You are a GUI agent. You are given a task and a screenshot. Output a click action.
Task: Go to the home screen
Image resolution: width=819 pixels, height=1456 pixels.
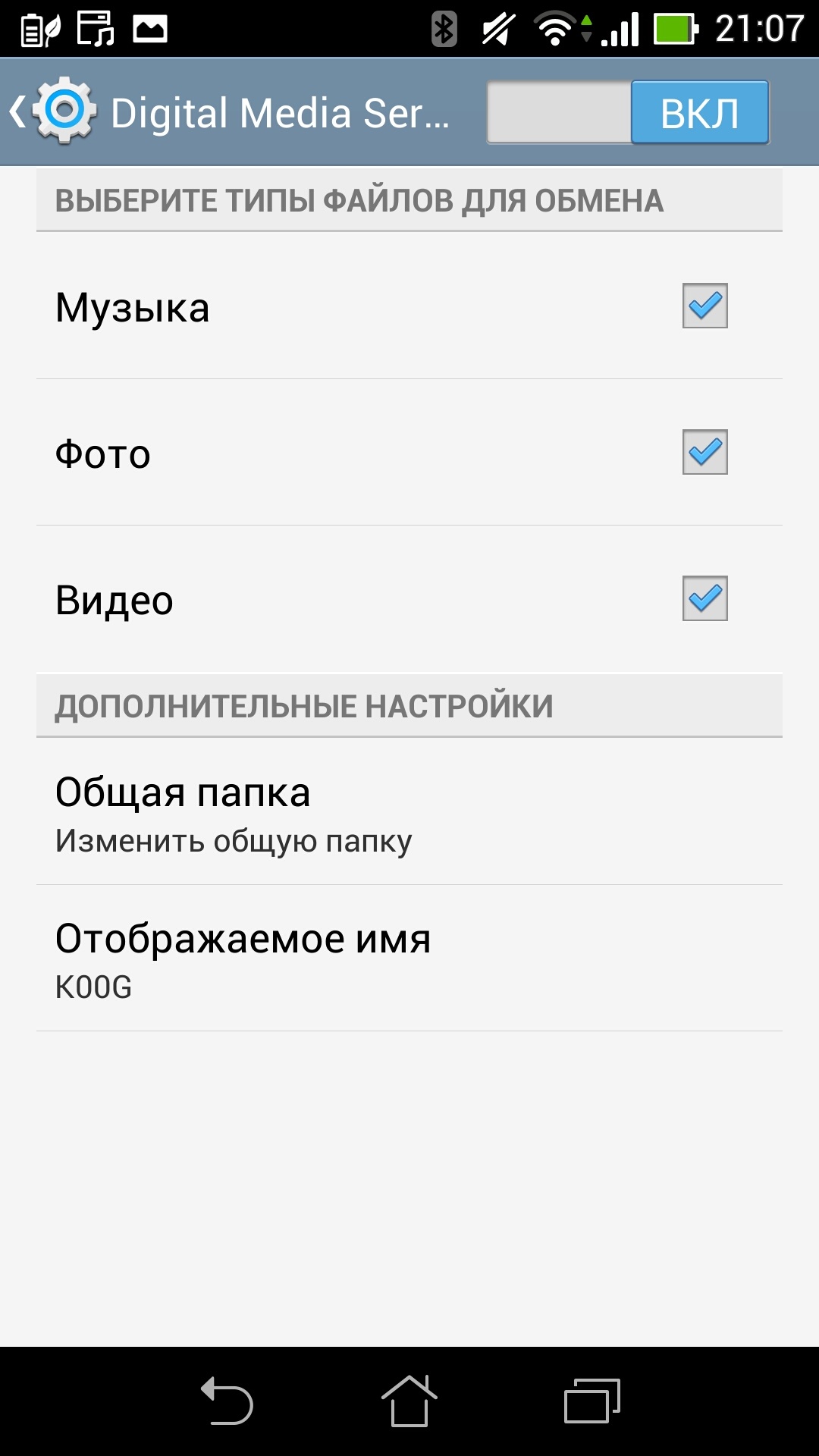pos(409,1400)
